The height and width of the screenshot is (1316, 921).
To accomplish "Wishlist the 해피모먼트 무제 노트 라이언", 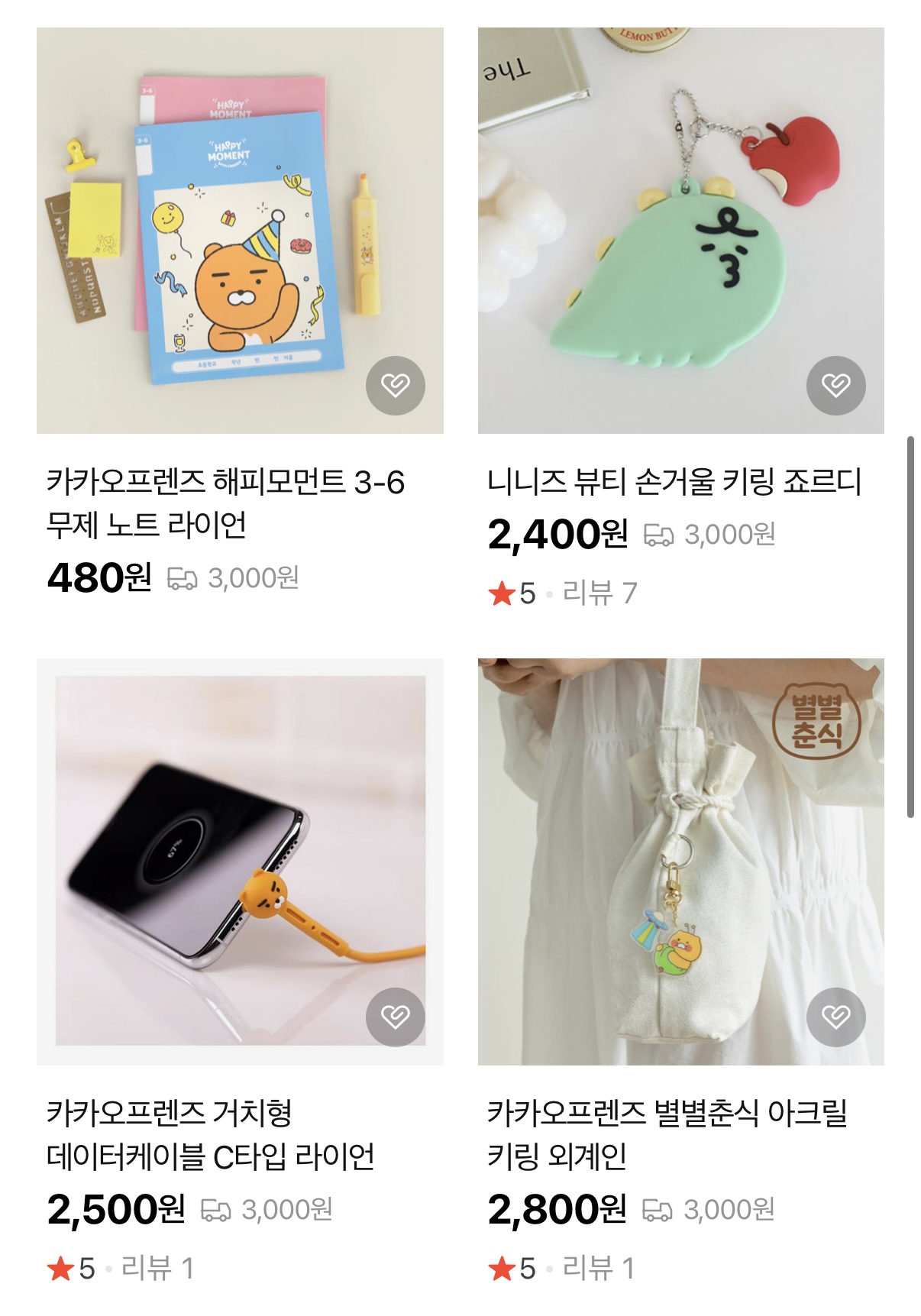I will point(395,386).
